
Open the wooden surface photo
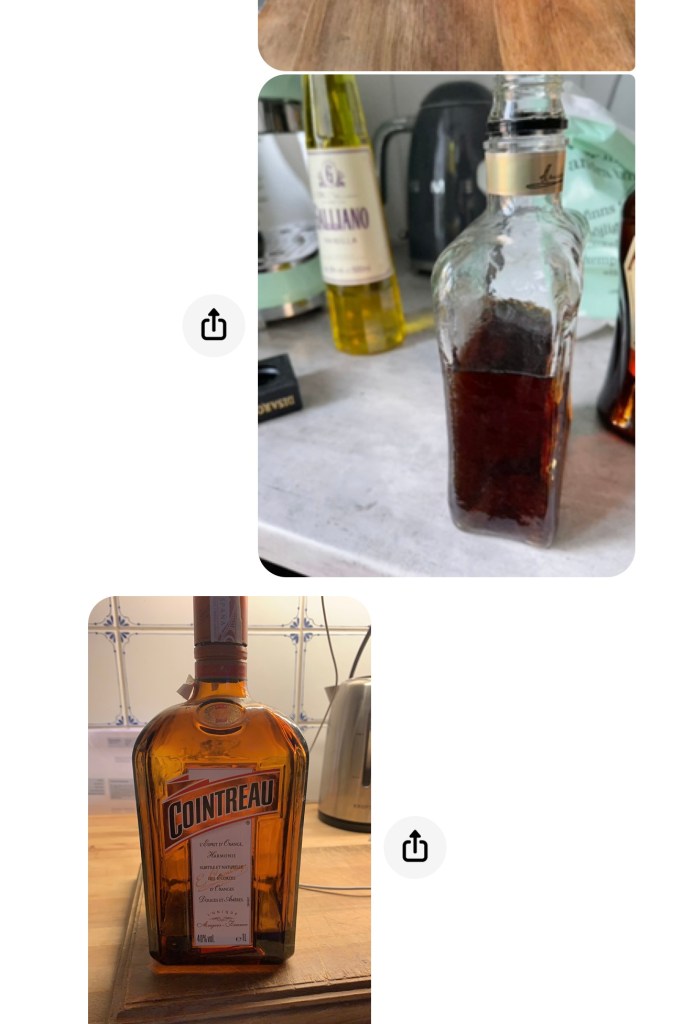tap(446, 34)
